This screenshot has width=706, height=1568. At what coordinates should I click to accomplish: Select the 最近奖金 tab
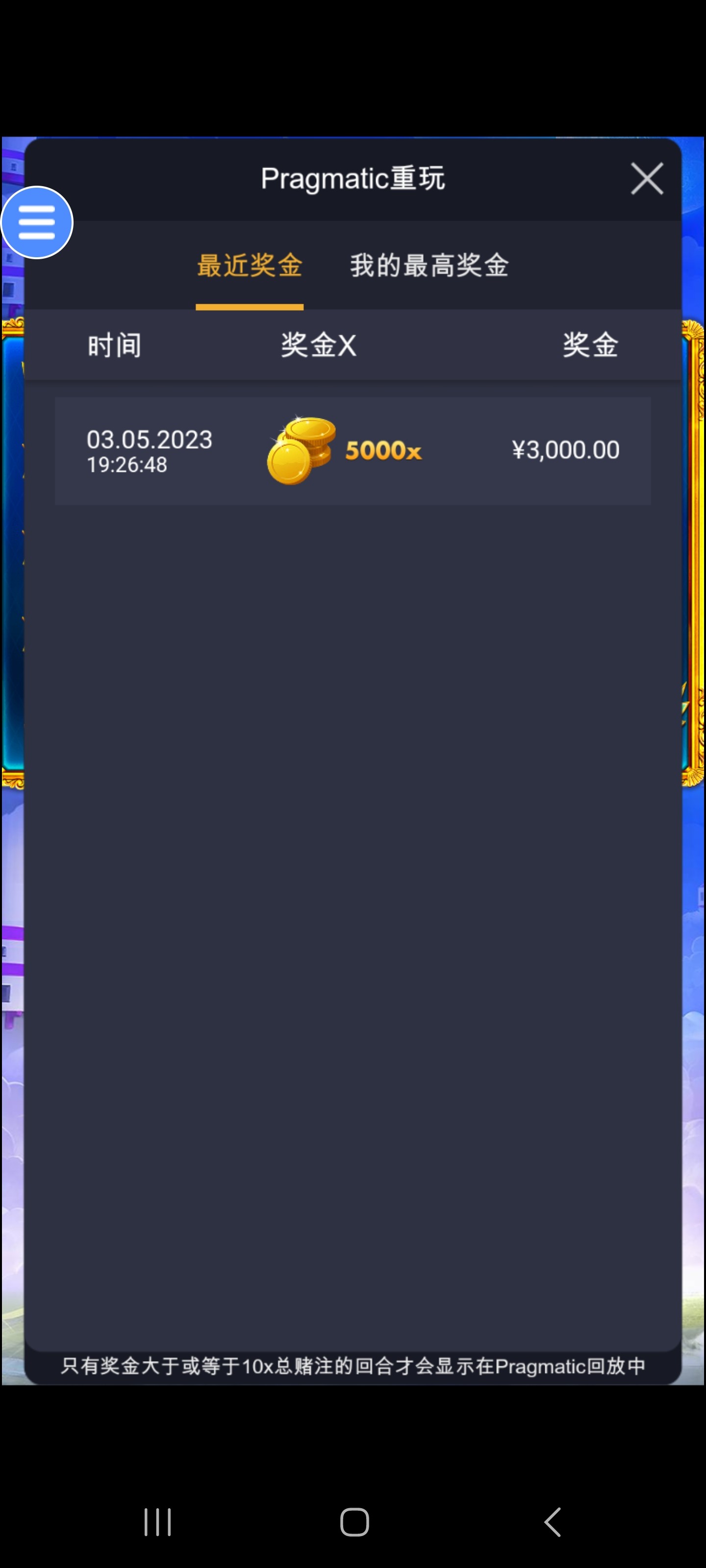pos(249,266)
